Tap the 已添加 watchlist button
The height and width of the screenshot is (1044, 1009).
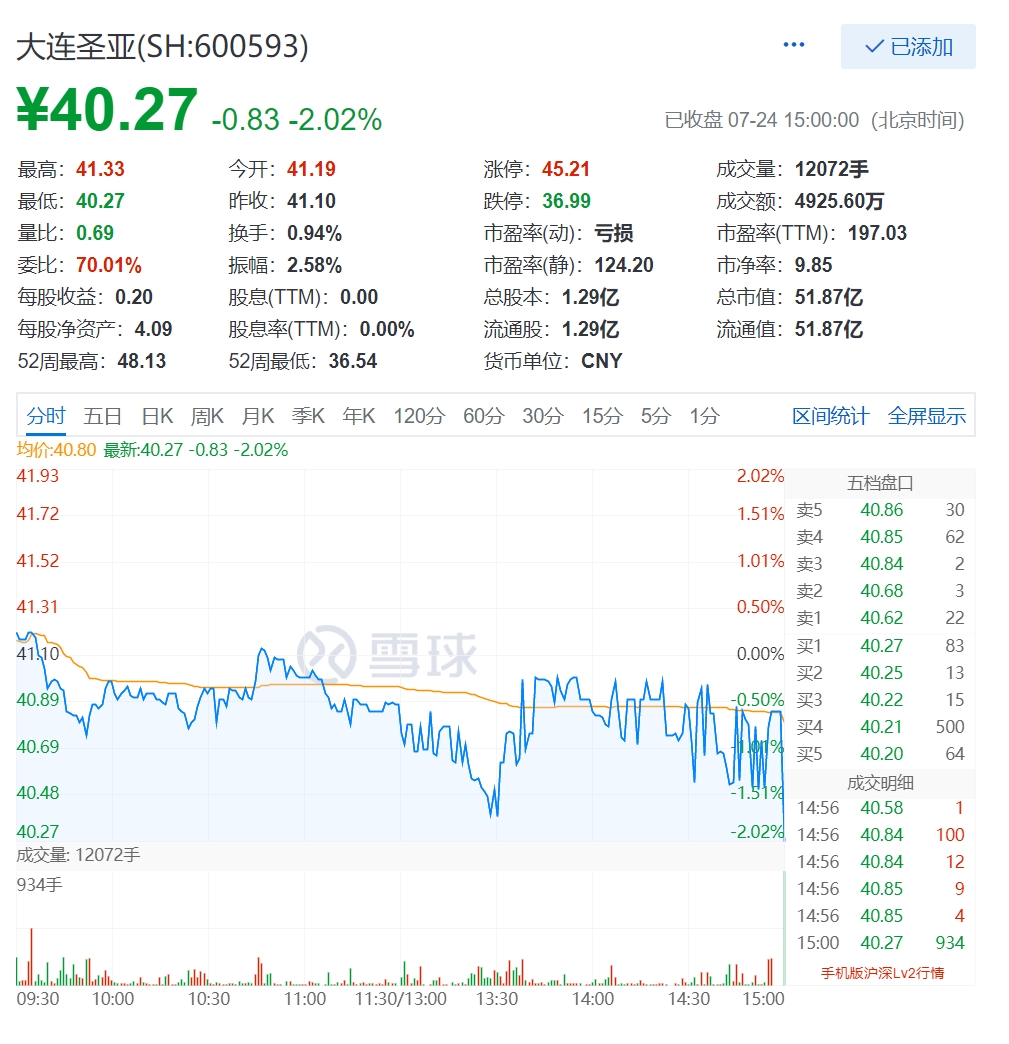coord(908,47)
